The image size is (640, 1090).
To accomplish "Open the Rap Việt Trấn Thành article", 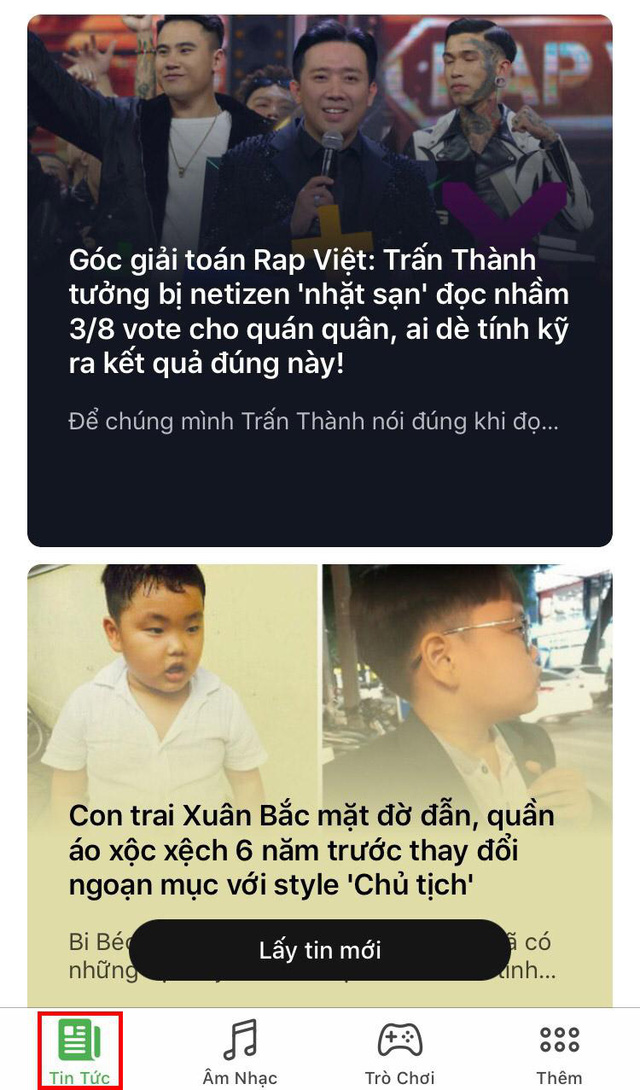I will 319,310.
